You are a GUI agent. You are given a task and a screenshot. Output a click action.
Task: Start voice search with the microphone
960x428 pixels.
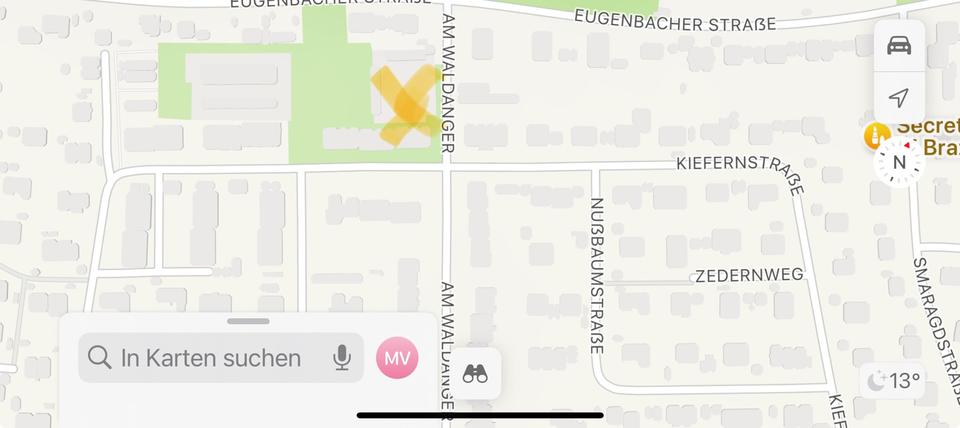coord(342,358)
